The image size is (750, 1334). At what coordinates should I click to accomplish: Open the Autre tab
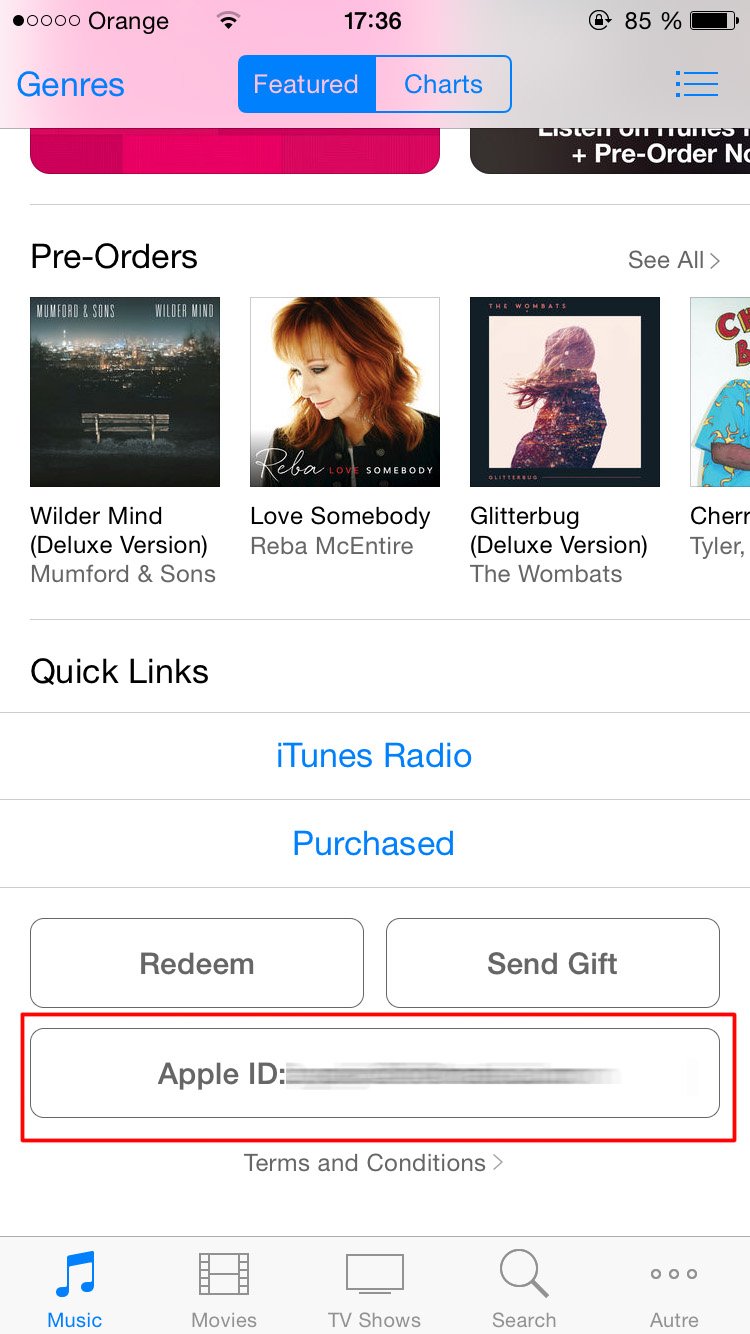coord(674,1288)
